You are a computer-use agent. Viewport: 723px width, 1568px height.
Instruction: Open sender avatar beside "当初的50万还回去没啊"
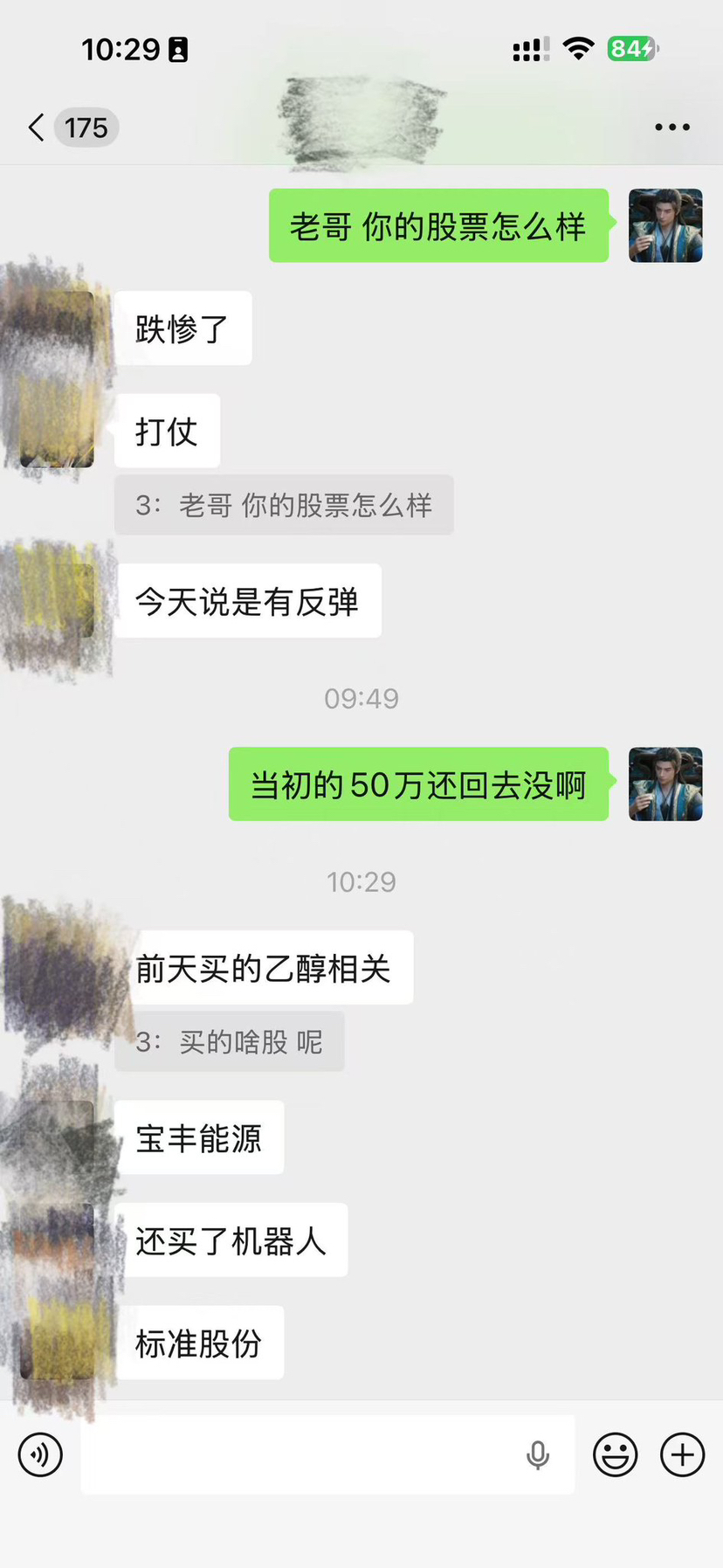click(x=665, y=784)
